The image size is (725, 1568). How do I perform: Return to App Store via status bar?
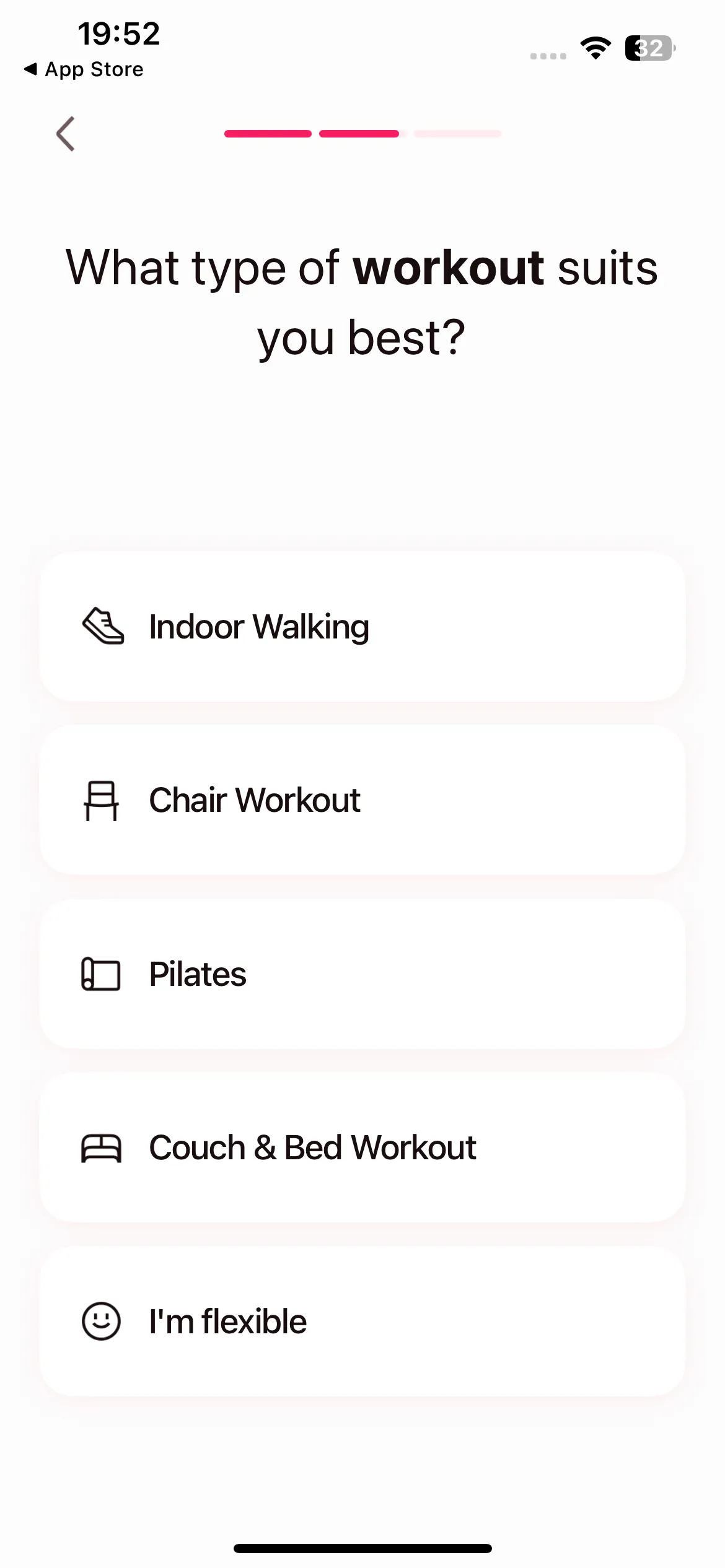coord(84,69)
